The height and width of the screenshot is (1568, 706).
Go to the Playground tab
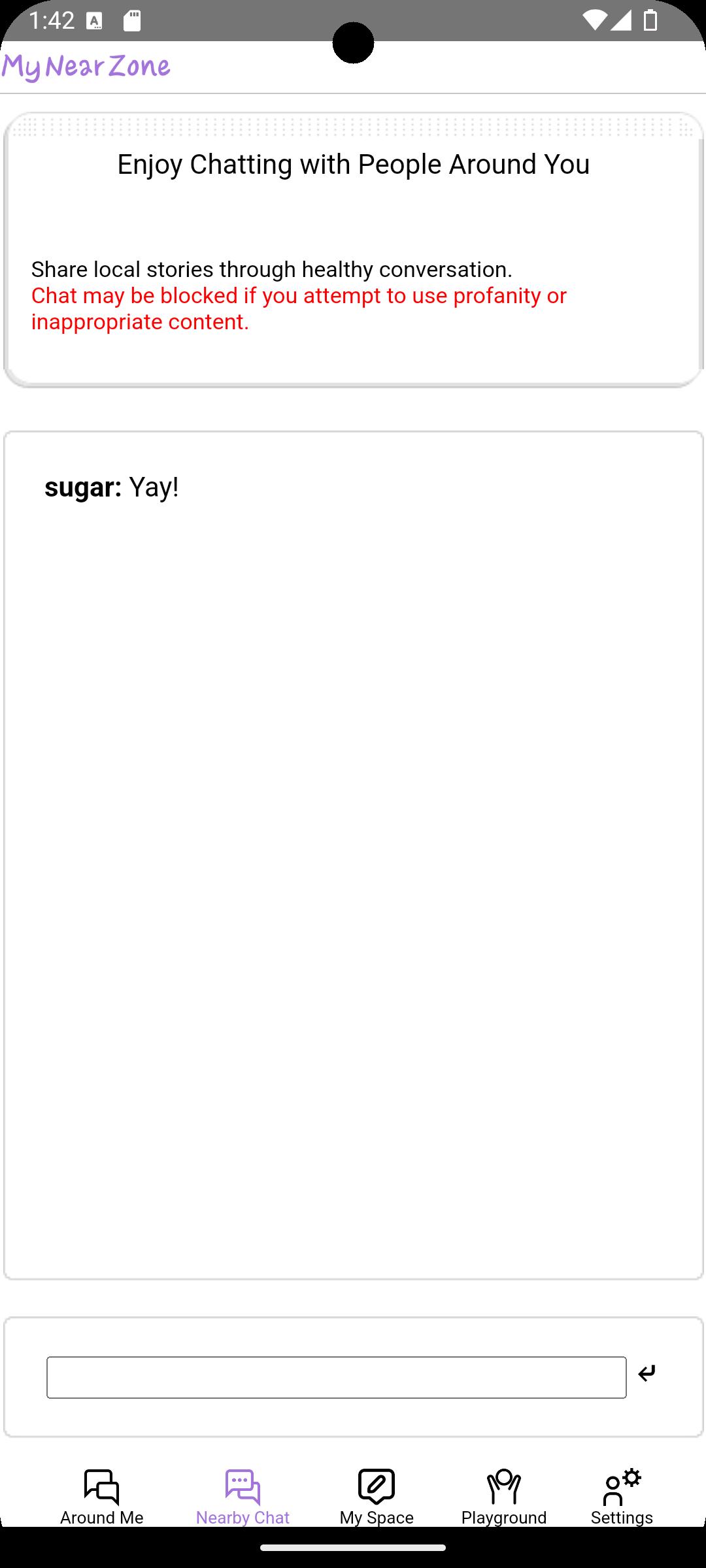point(503,1495)
